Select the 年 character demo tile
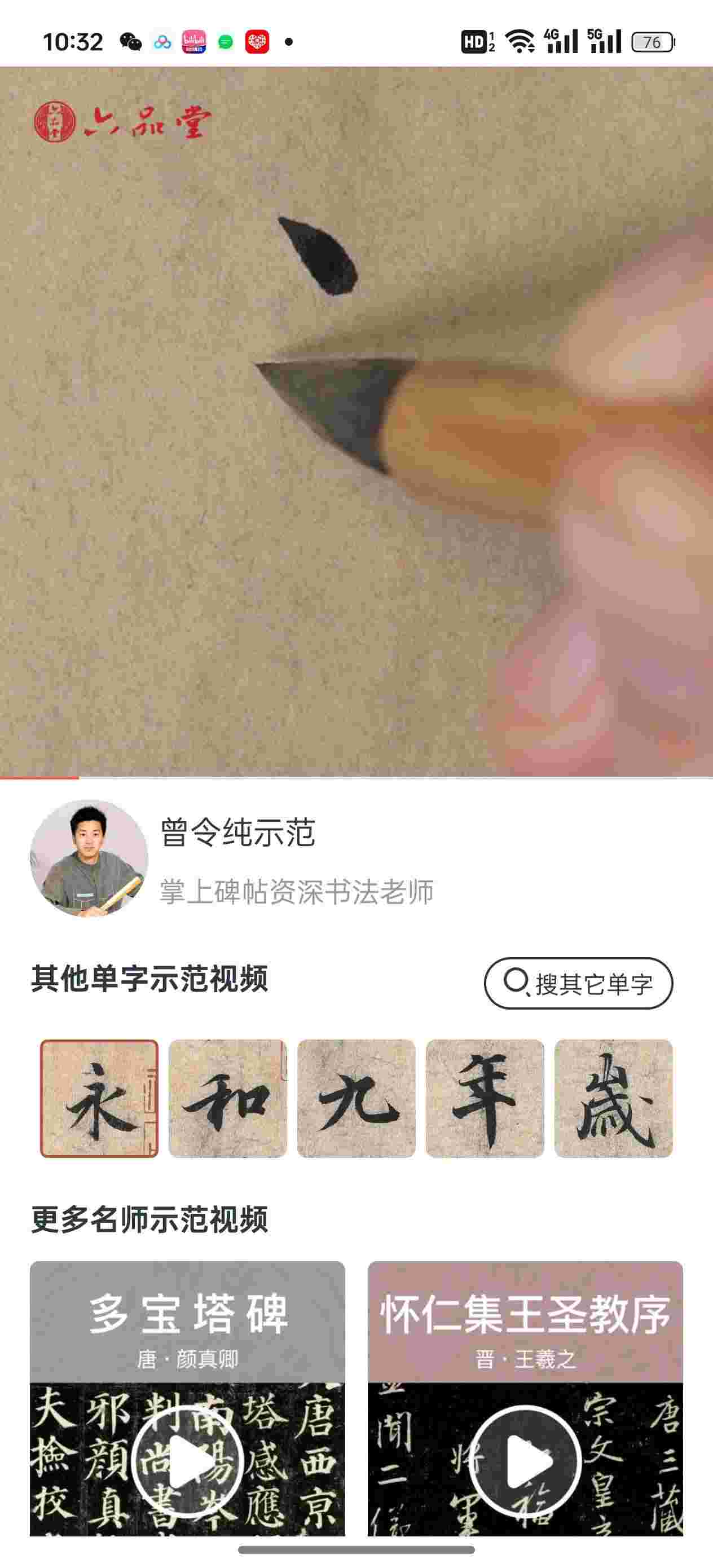The height and width of the screenshot is (1568, 713). [485, 1098]
